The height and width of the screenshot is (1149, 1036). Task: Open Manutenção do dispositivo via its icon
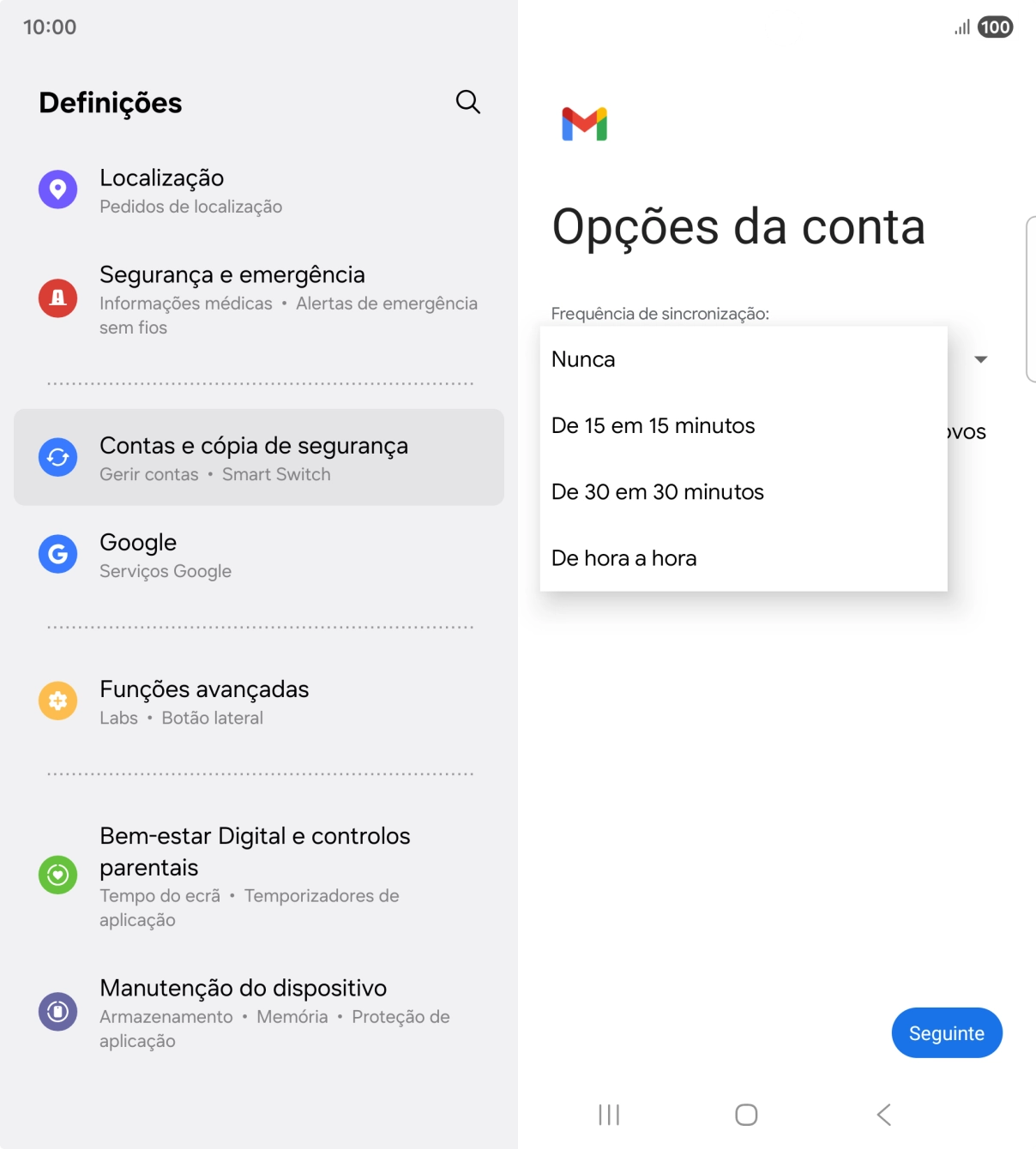pos(57,1011)
